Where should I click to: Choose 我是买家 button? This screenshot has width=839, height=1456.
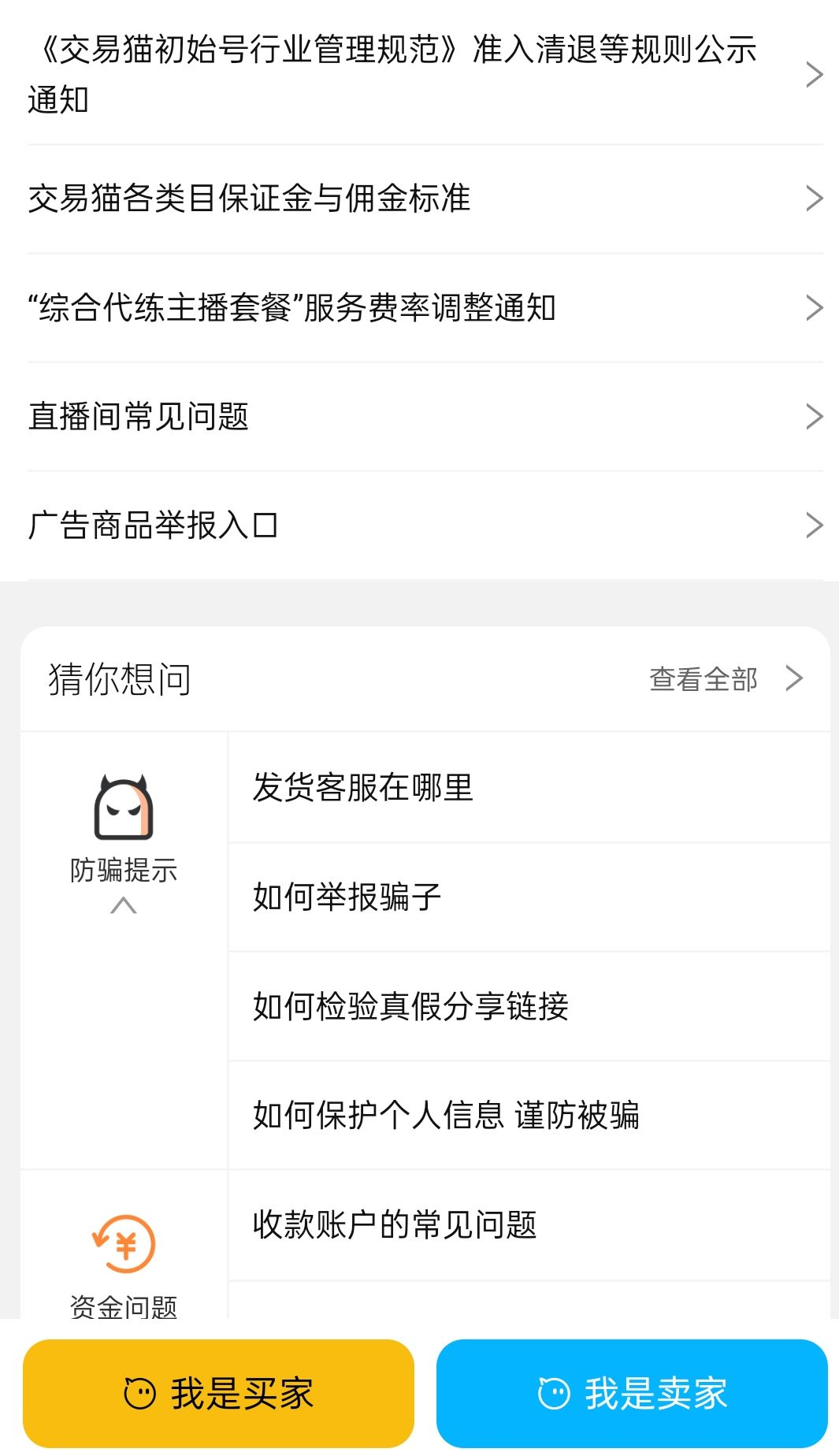click(x=218, y=1393)
